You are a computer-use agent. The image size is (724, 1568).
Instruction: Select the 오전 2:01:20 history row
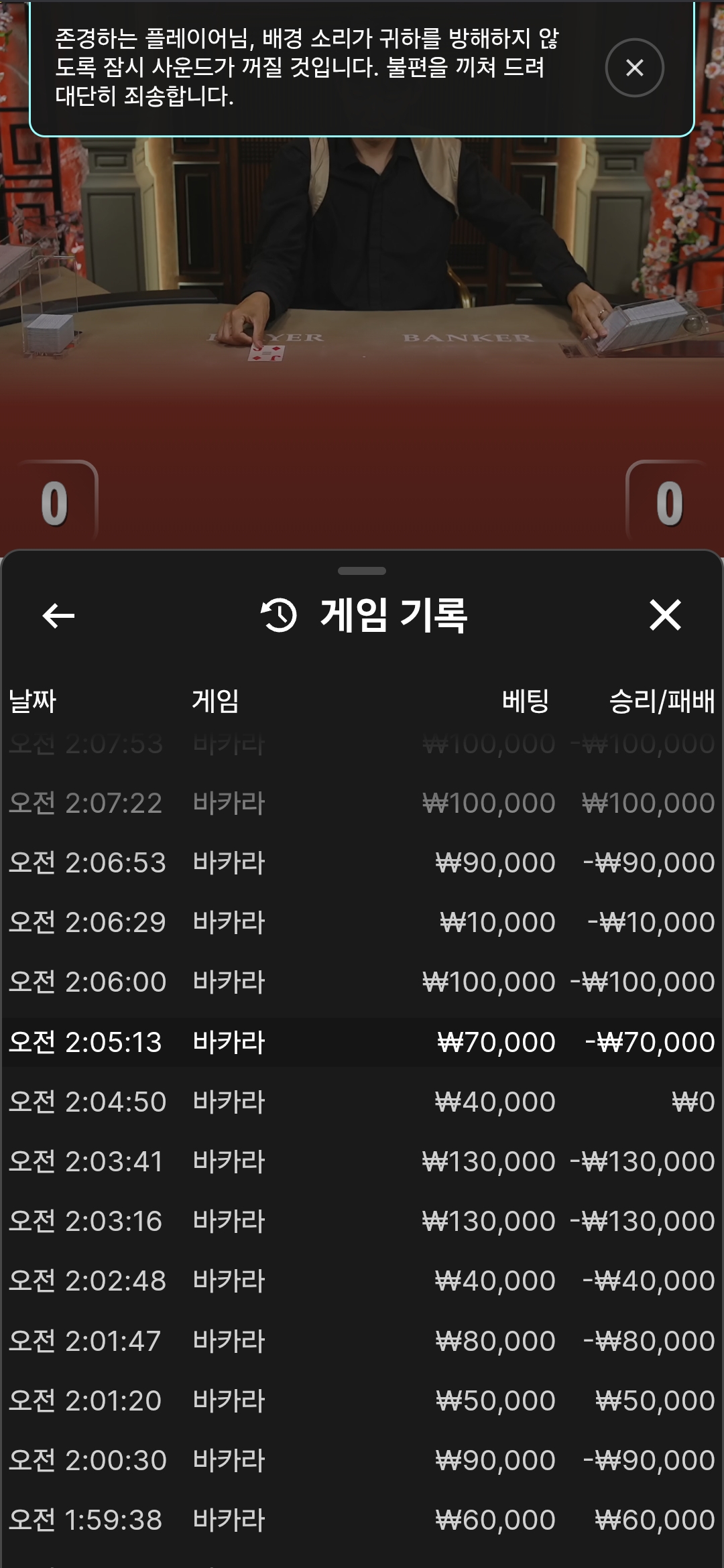click(x=362, y=1400)
